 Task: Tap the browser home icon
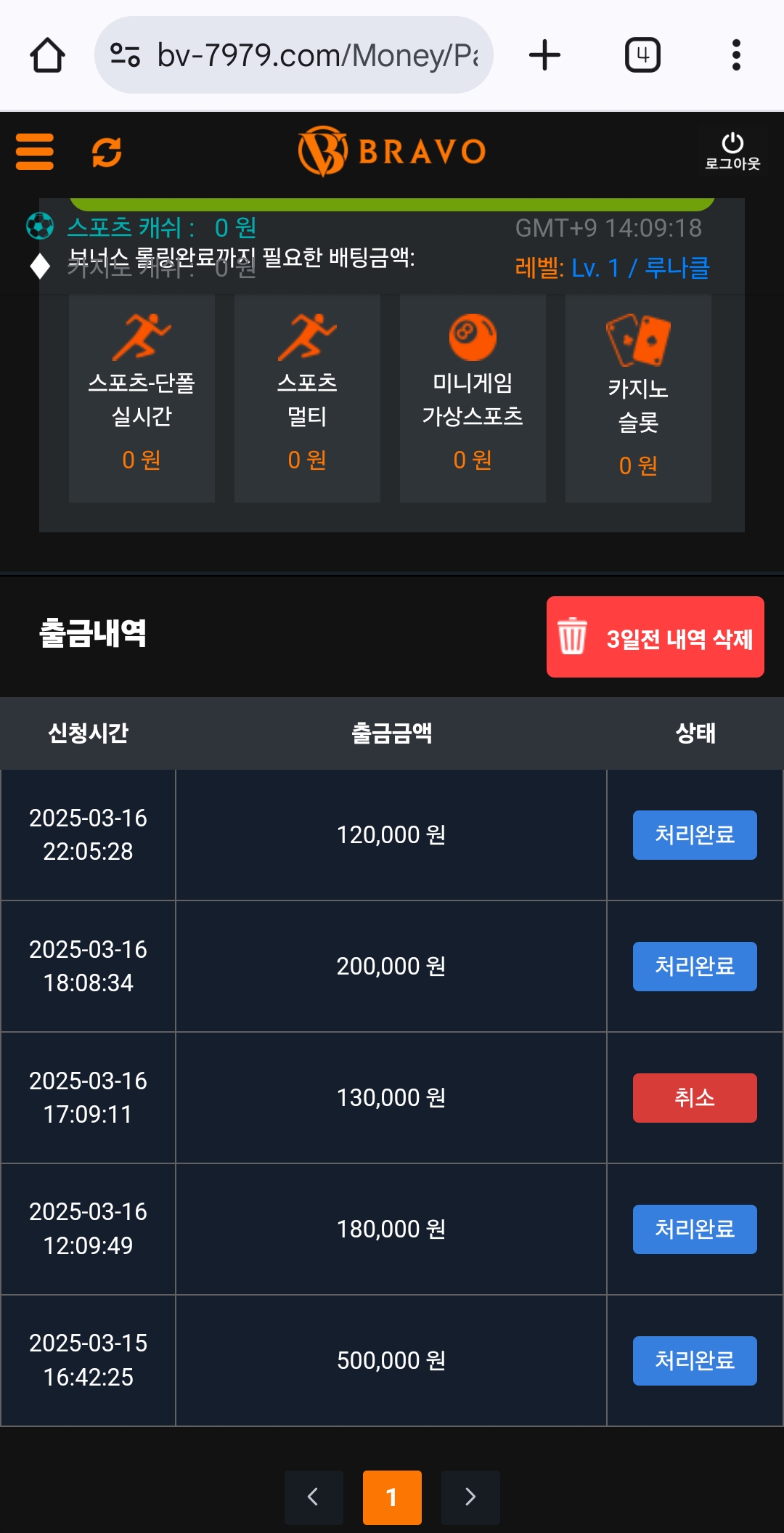click(48, 55)
